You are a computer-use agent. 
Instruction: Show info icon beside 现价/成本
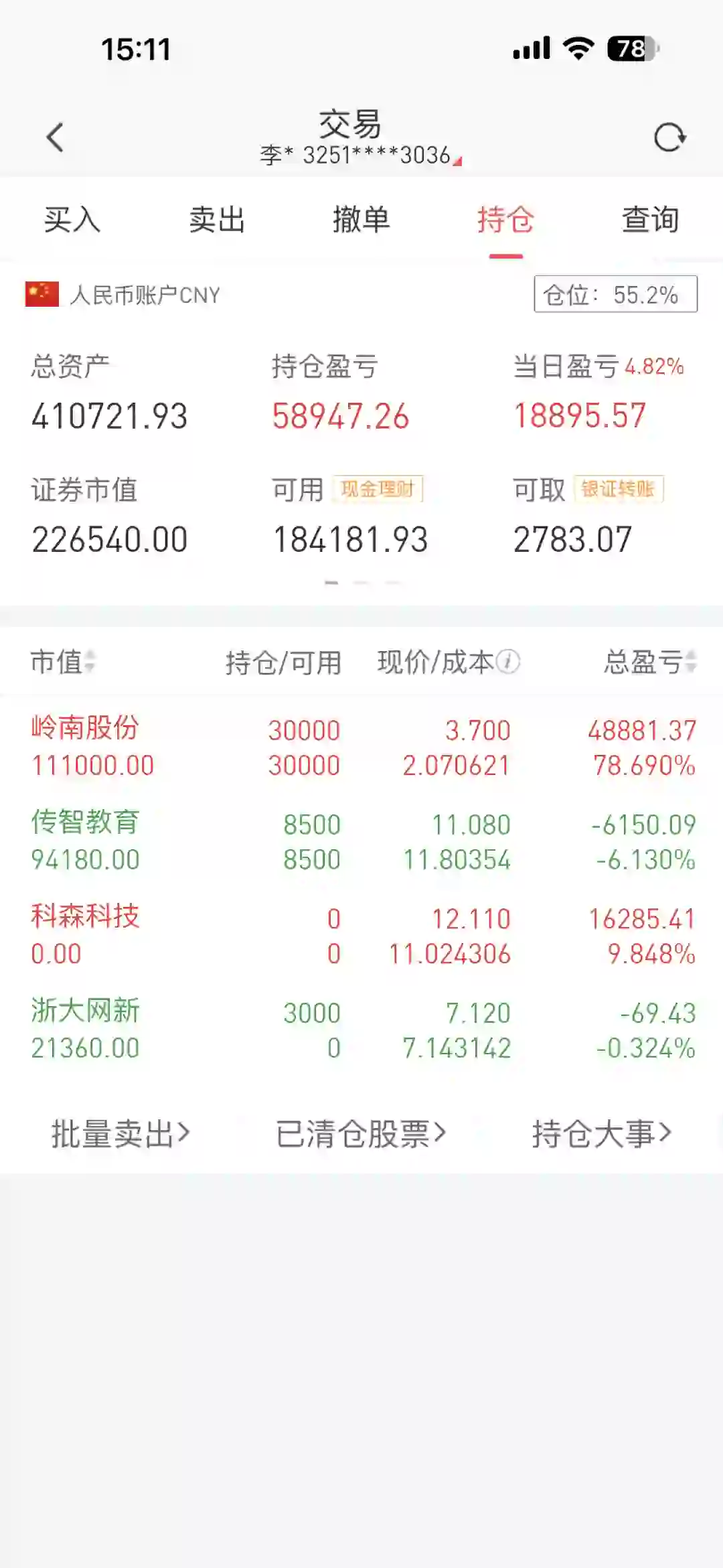508,662
